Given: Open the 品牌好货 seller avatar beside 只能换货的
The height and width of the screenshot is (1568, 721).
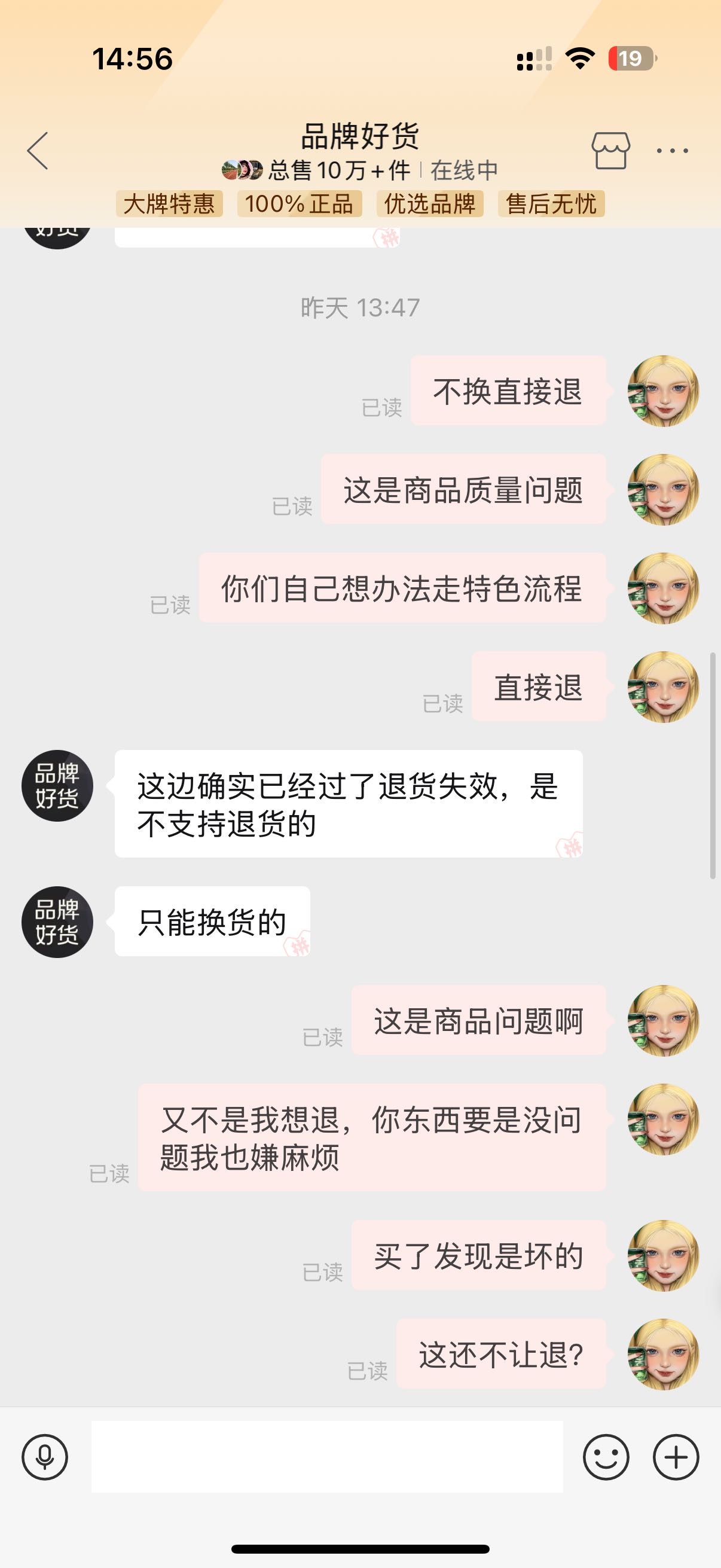Looking at the screenshot, I should [57, 922].
